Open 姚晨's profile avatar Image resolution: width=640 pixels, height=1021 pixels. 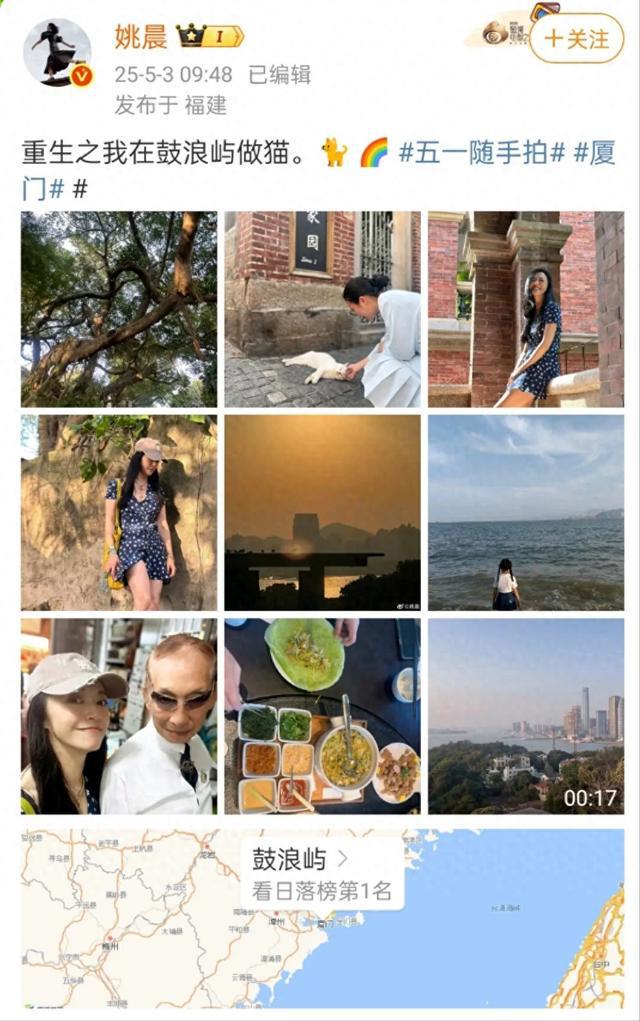(x=57, y=52)
